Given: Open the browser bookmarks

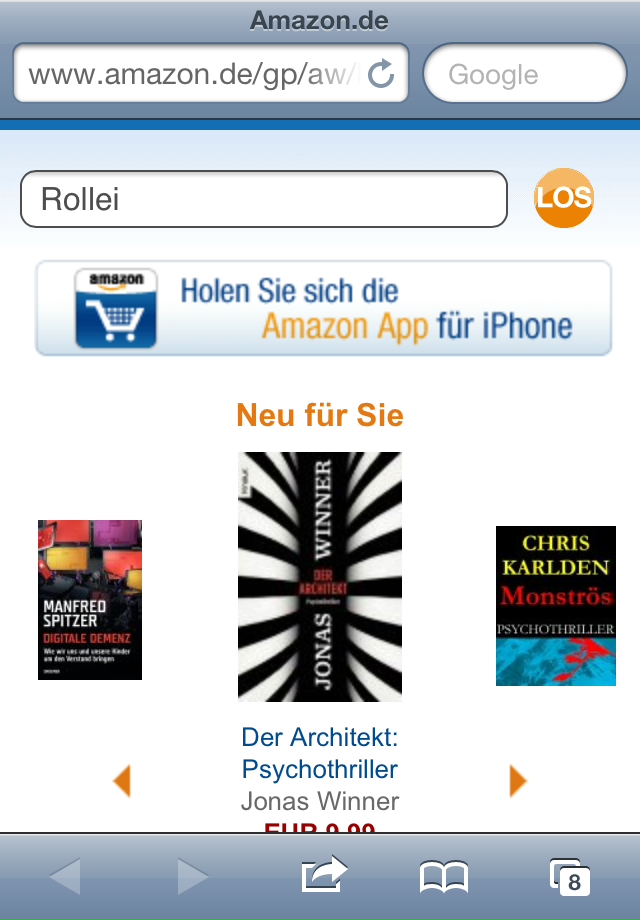Looking at the screenshot, I should pyautogui.click(x=443, y=877).
